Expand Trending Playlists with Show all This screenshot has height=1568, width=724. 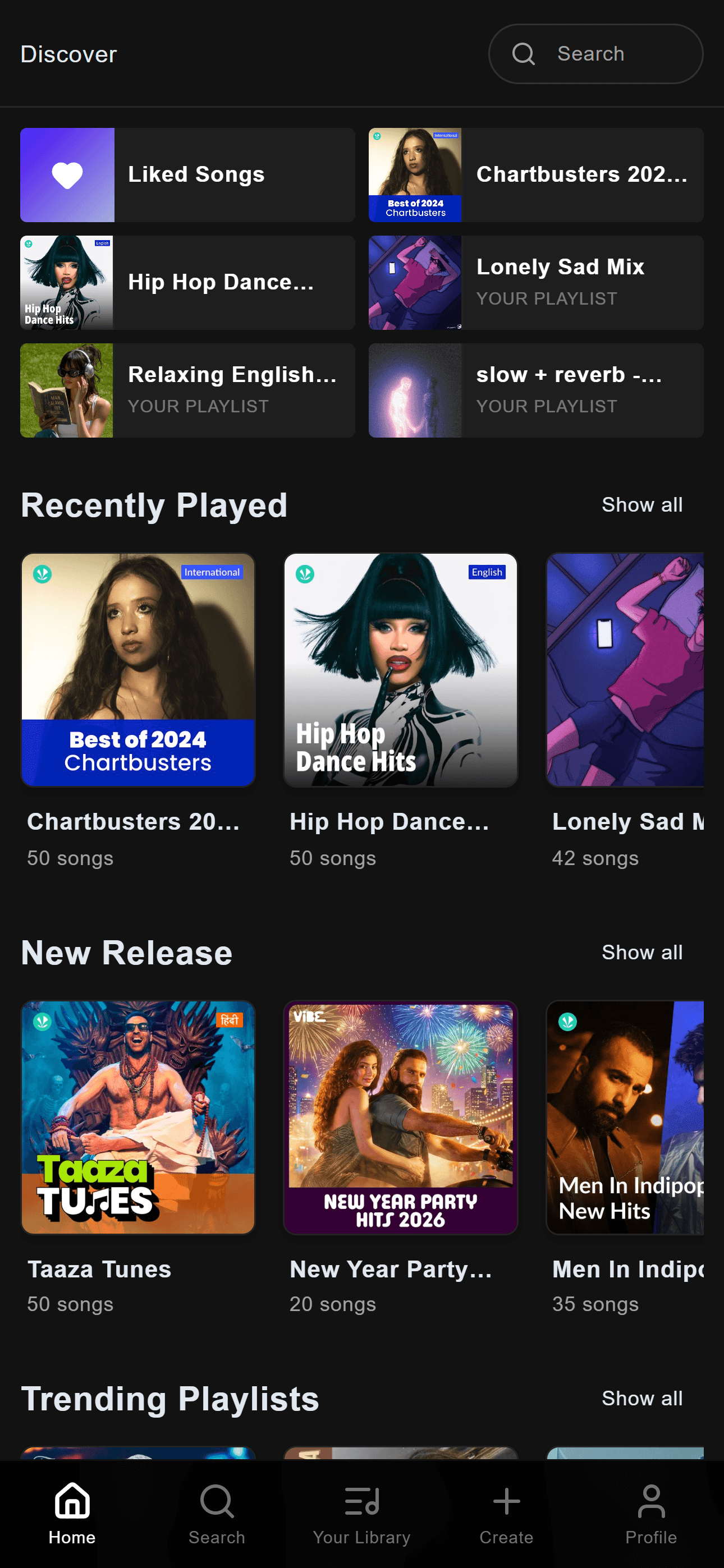pos(642,1398)
